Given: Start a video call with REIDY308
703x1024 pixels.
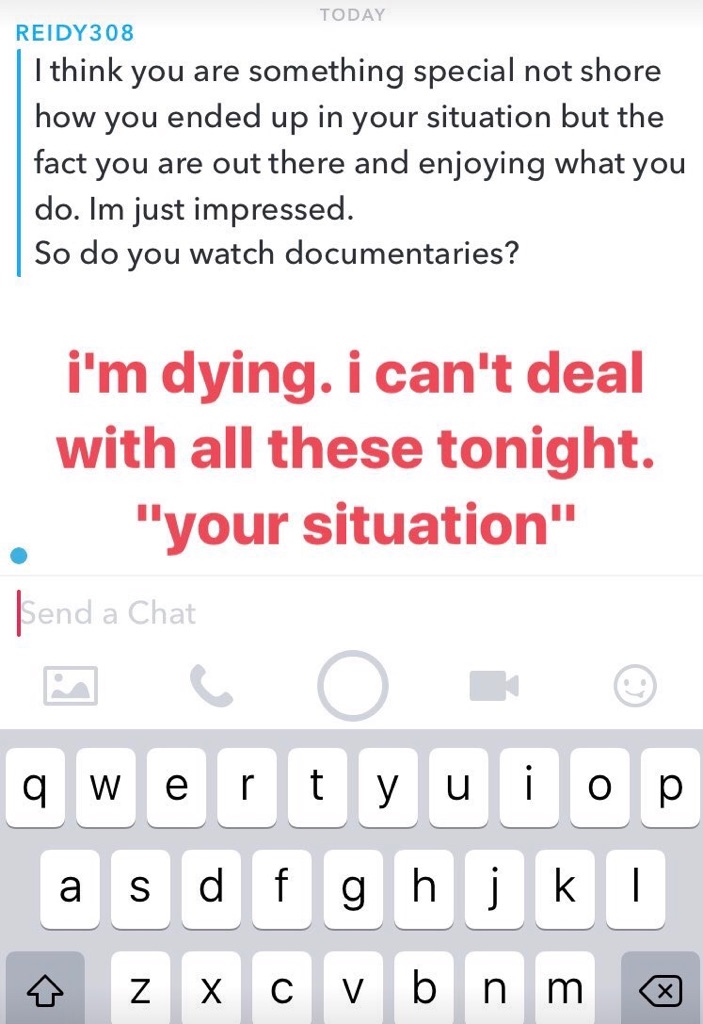Looking at the screenshot, I should coord(494,686).
